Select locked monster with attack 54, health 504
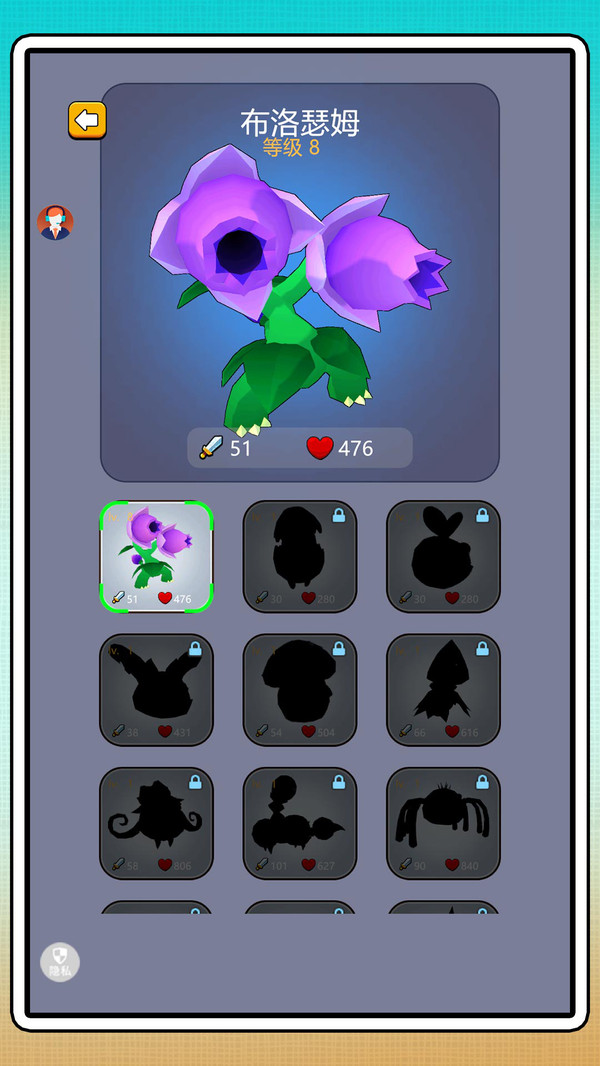Viewport: 600px width, 1066px height. tap(300, 690)
